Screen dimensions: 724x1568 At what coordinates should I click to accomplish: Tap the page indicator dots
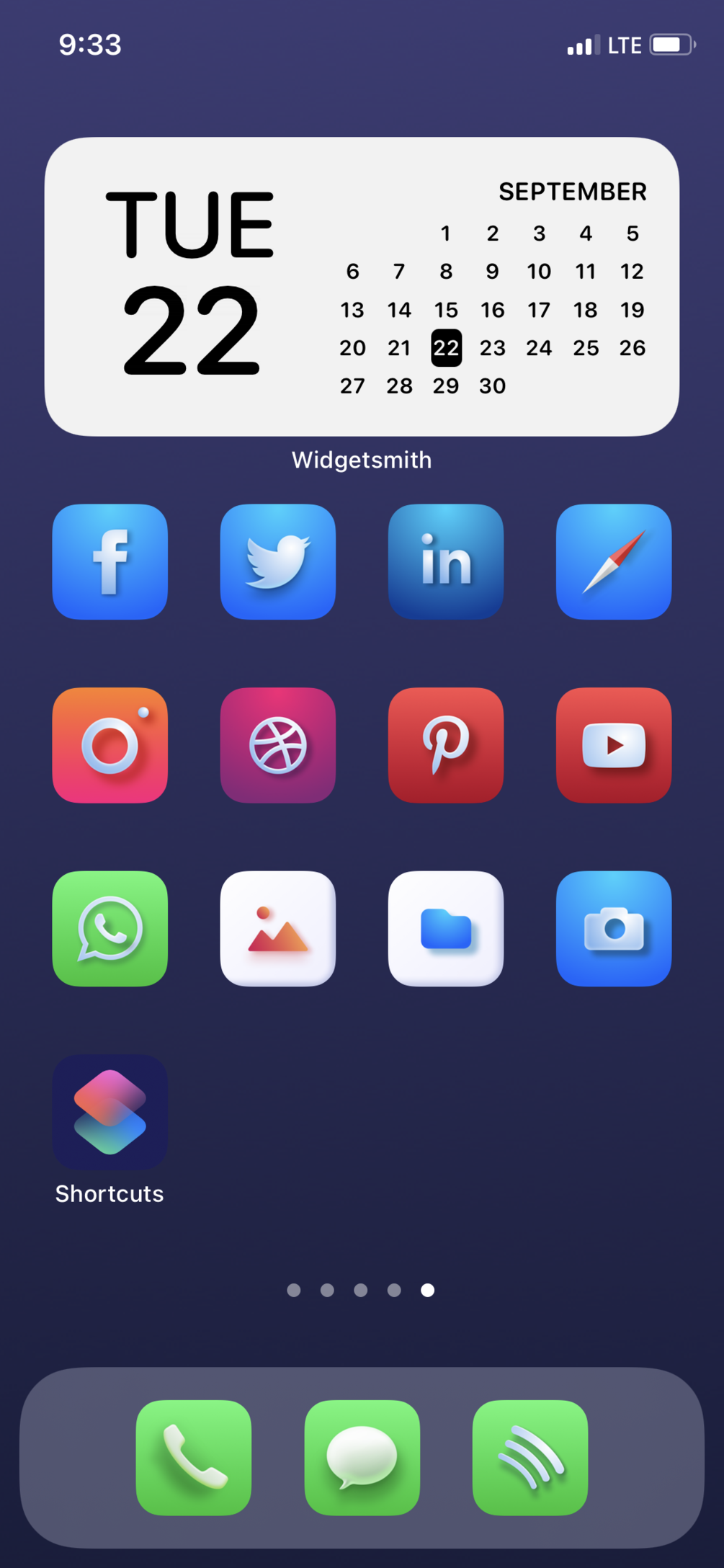[361, 1290]
